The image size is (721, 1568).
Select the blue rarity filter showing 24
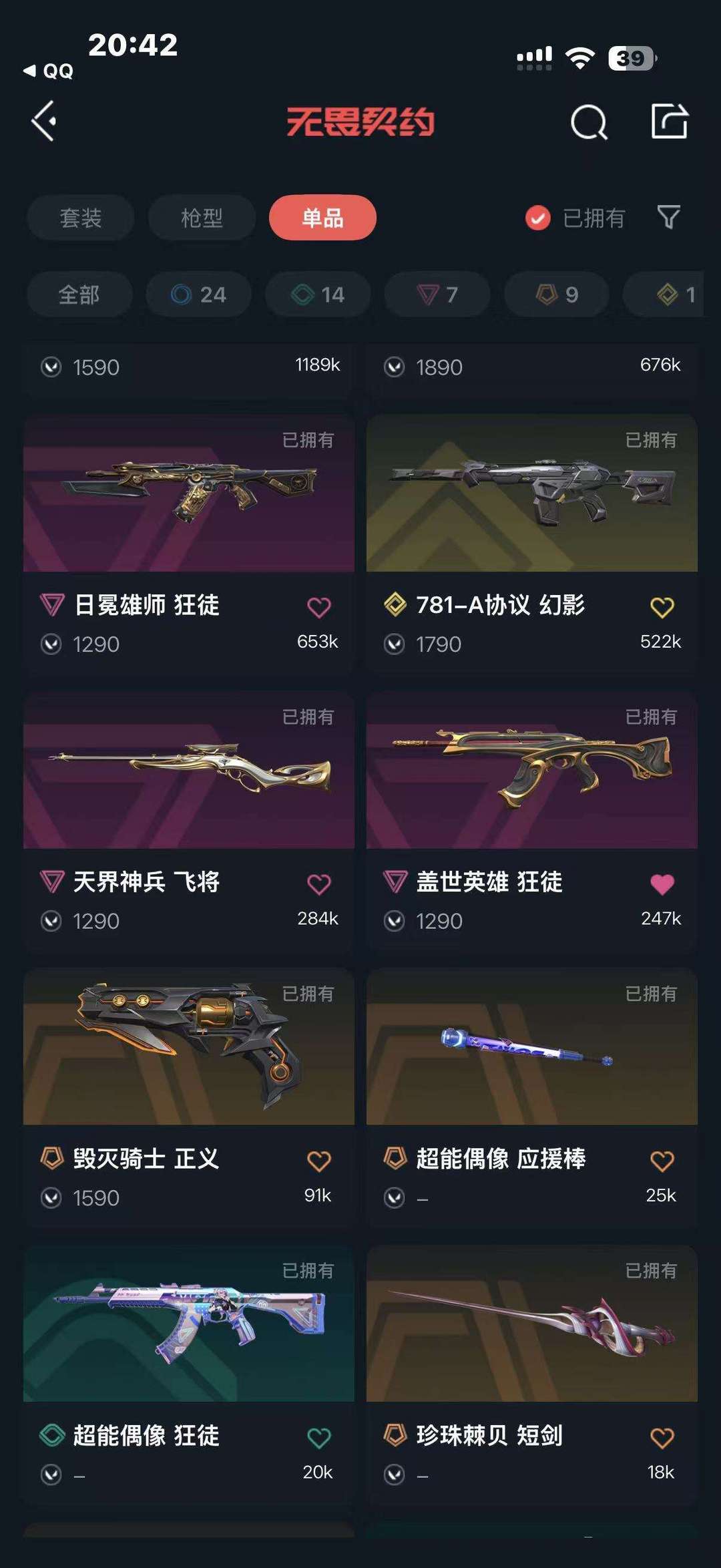[x=198, y=294]
